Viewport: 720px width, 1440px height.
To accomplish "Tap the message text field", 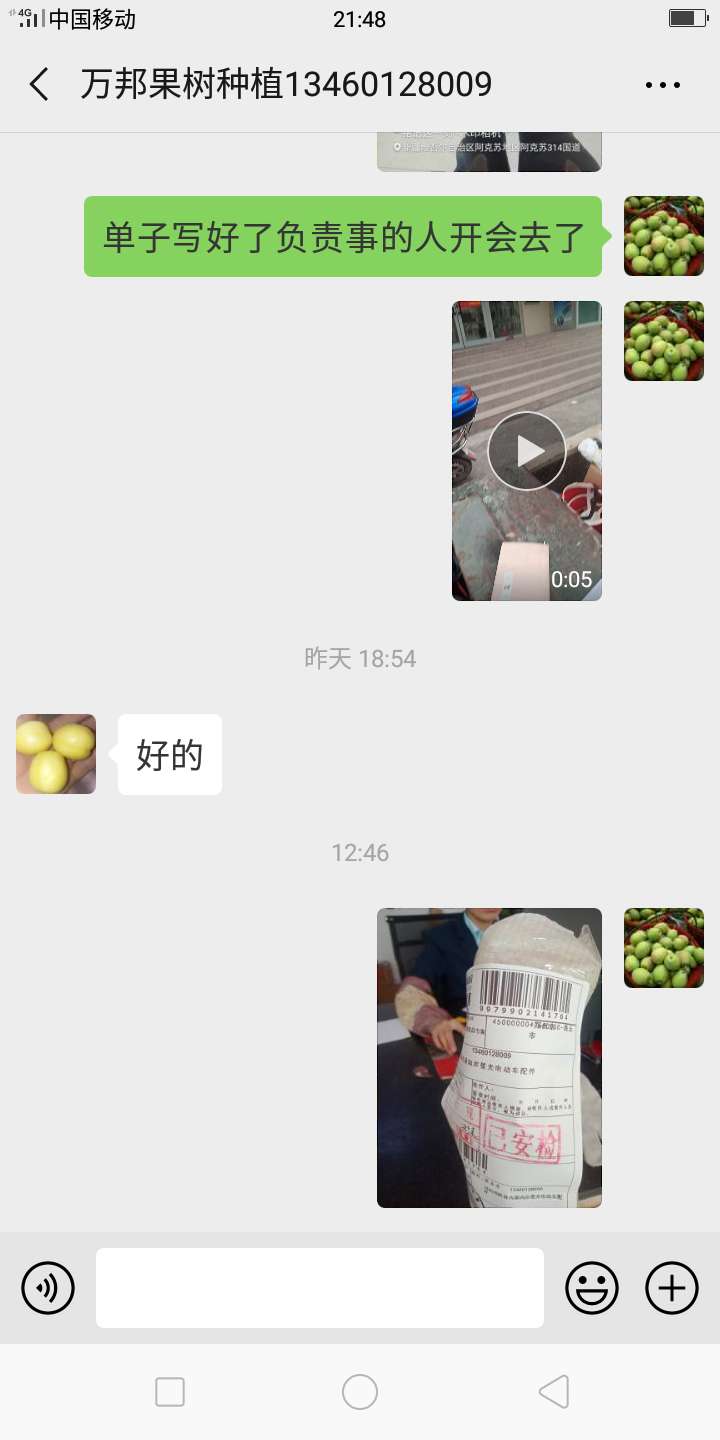I will (x=320, y=1288).
